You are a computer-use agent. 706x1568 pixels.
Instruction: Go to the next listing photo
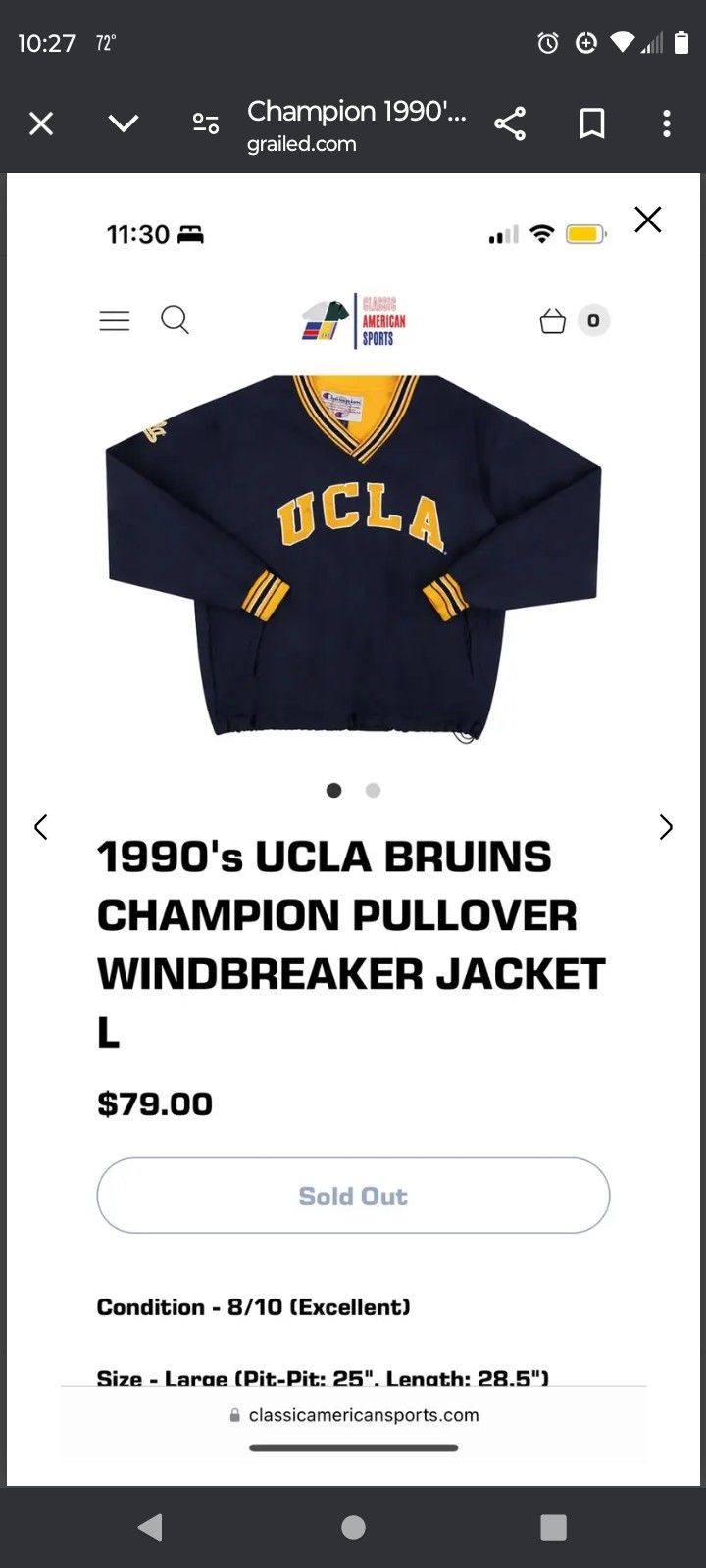click(x=666, y=827)
